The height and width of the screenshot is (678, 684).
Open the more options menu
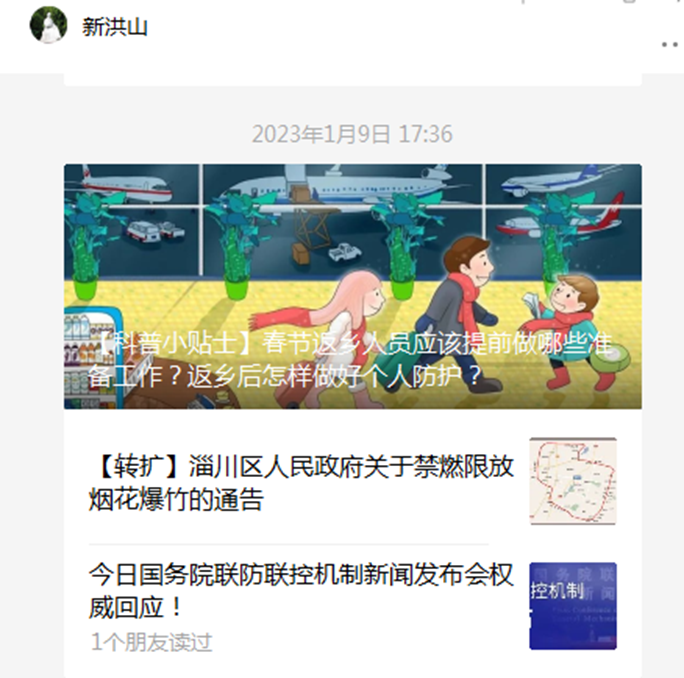tap(669, 44)
